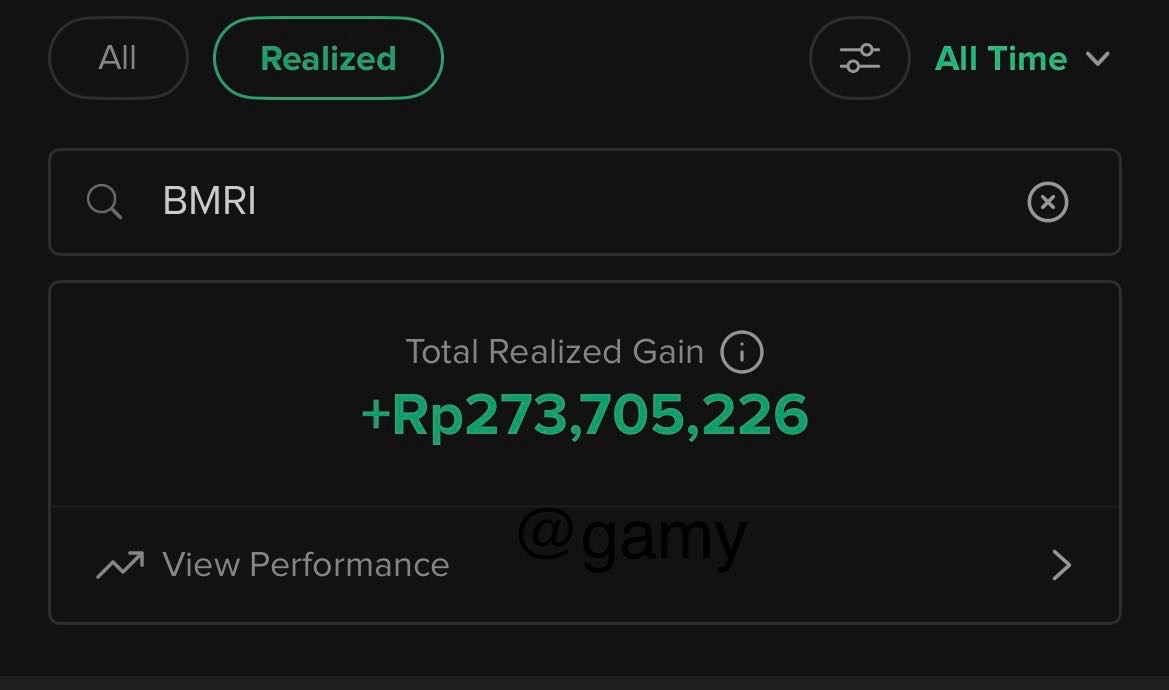
Task: Switch to the All filter chip
Action: click(118, 58)
